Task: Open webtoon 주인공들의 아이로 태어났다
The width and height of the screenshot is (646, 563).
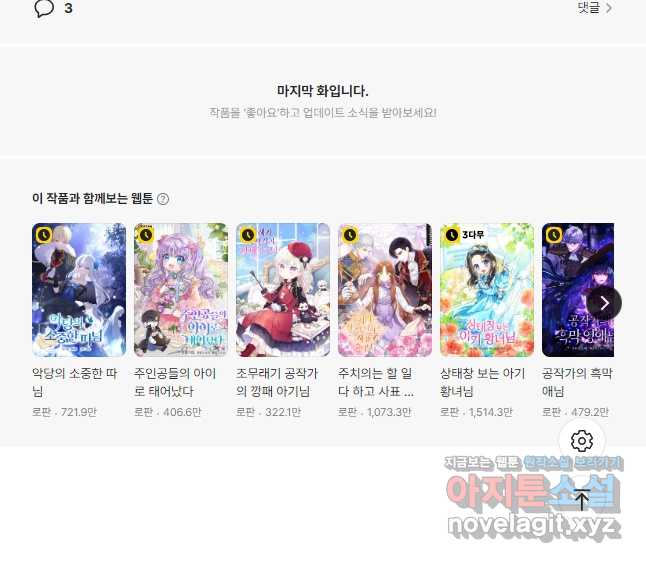Action: pyautogui.click(x=181, y=290)
